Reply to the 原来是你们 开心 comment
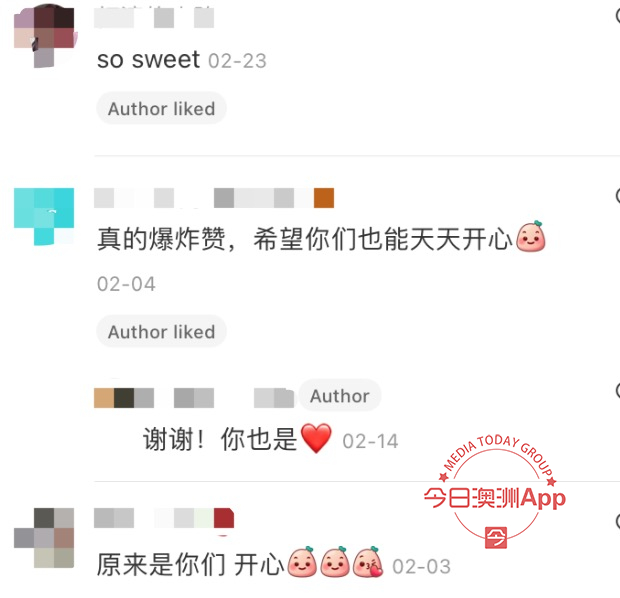The height and width of the screenshot is (598, 620). (190, 565)
